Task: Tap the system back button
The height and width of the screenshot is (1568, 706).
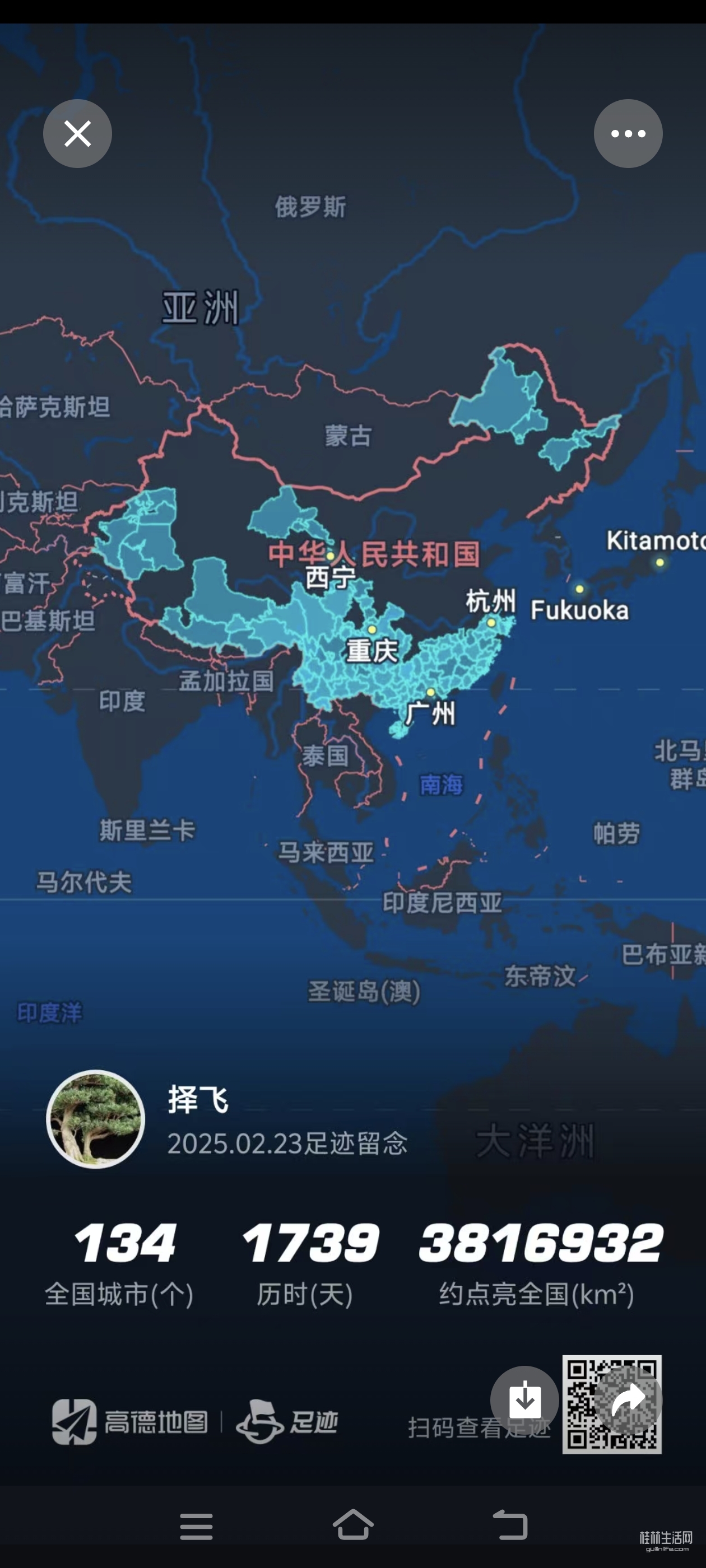Action: coord(510,1525)
